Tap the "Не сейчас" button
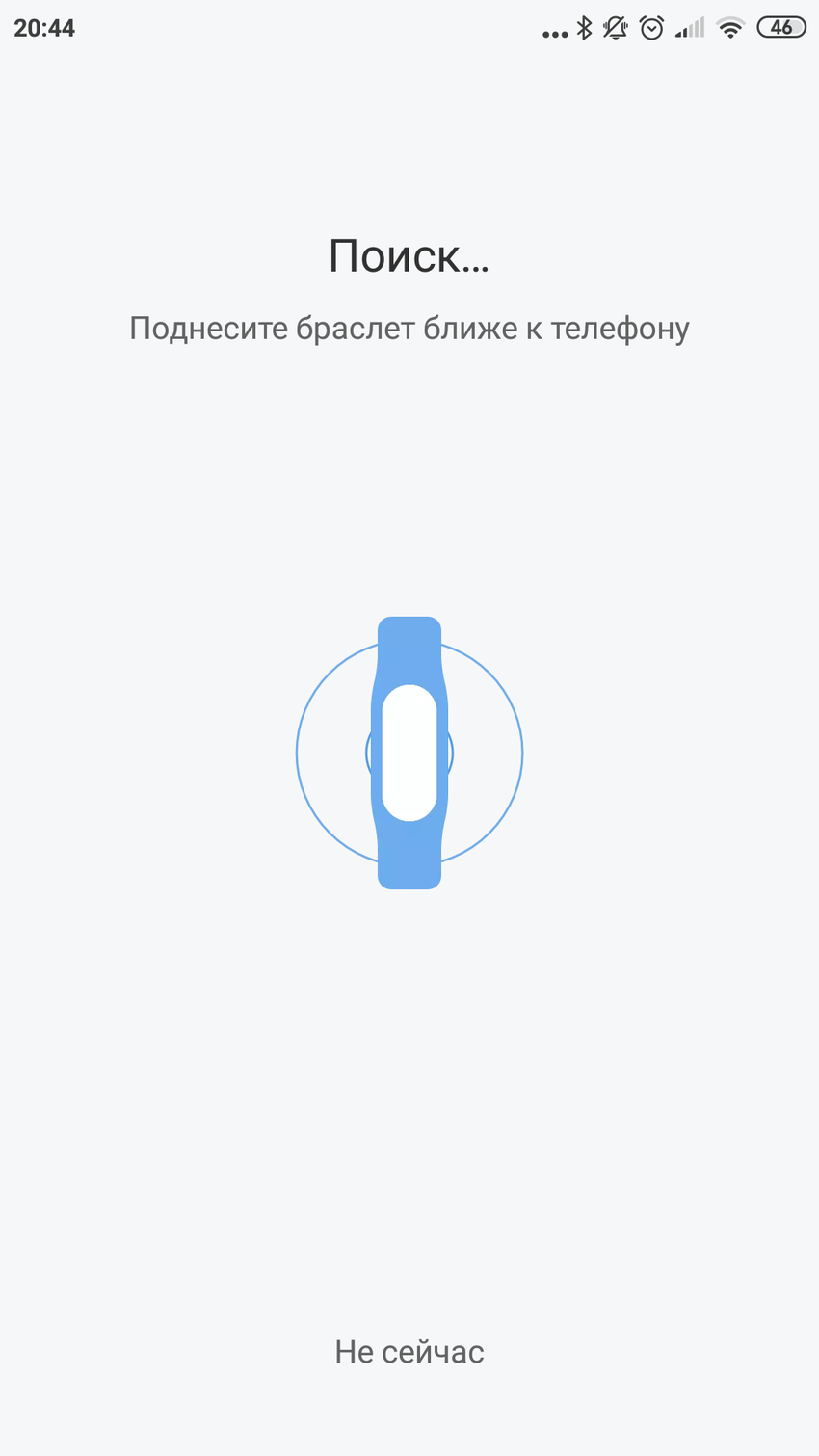This screenshot has height=1456, width=819. (409, 1351)
